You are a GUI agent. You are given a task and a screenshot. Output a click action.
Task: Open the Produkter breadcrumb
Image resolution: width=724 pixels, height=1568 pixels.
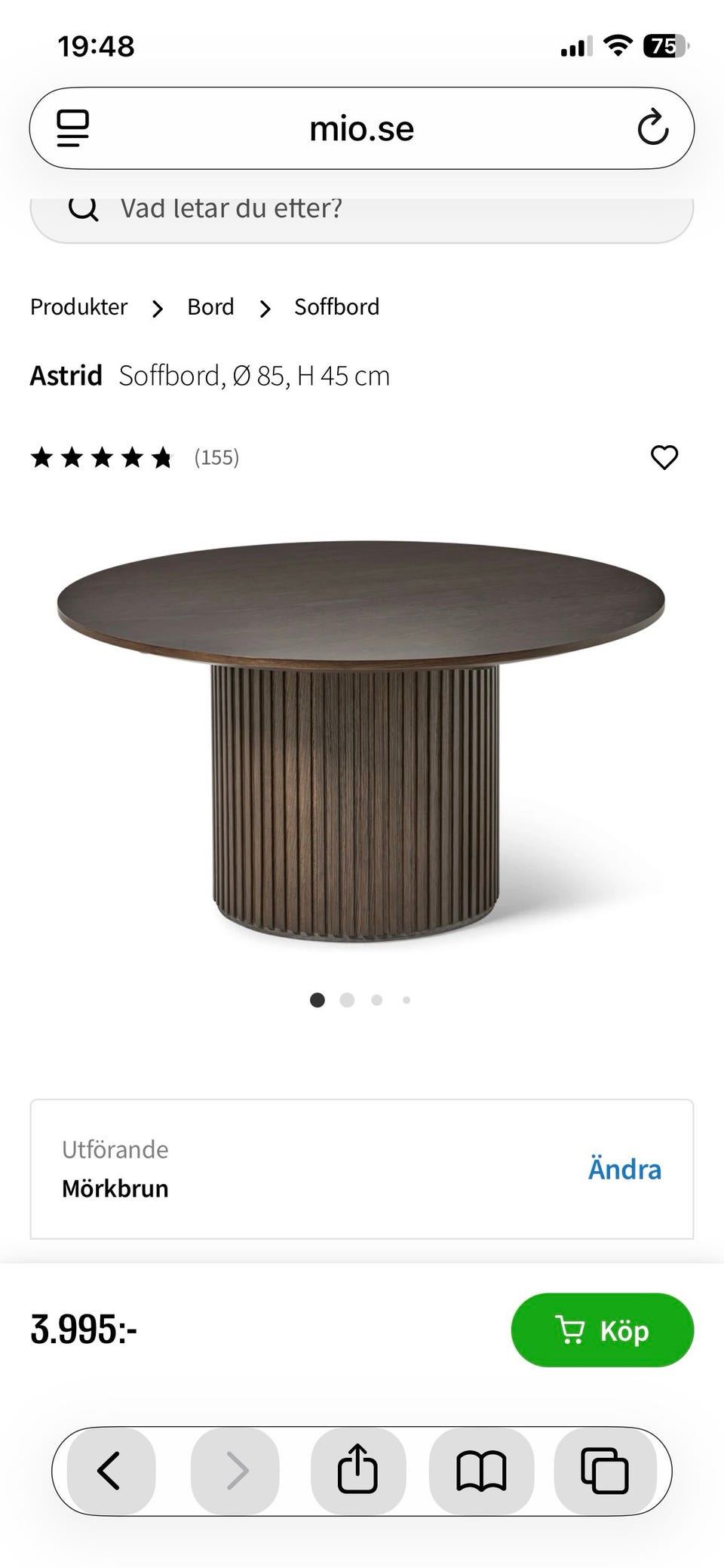78,307
